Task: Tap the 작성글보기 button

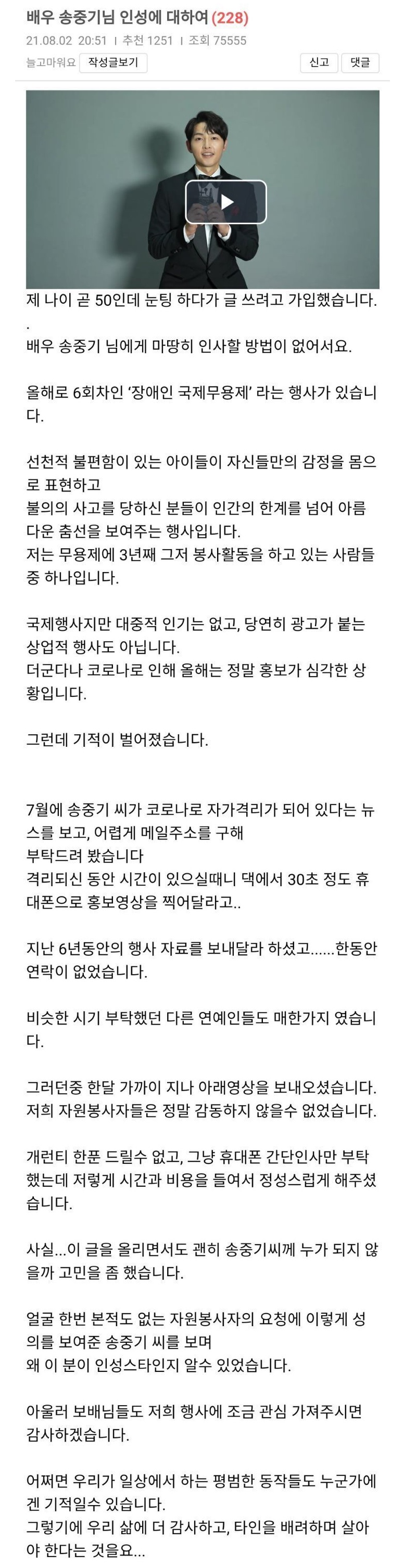Action: click(x=113, y=62)
